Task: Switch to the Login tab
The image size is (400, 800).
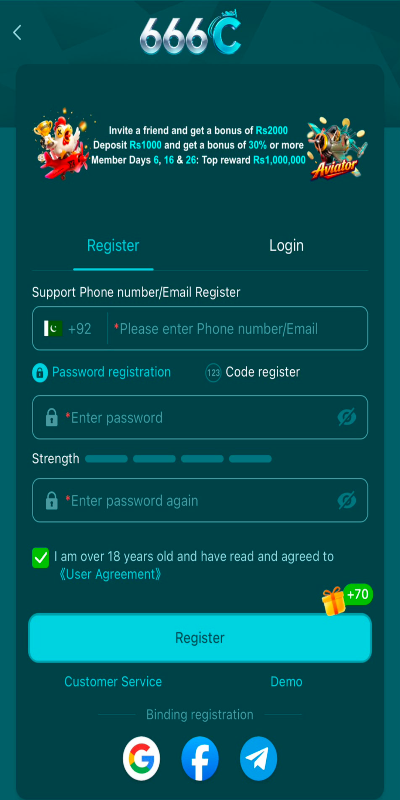Action: 286,245
